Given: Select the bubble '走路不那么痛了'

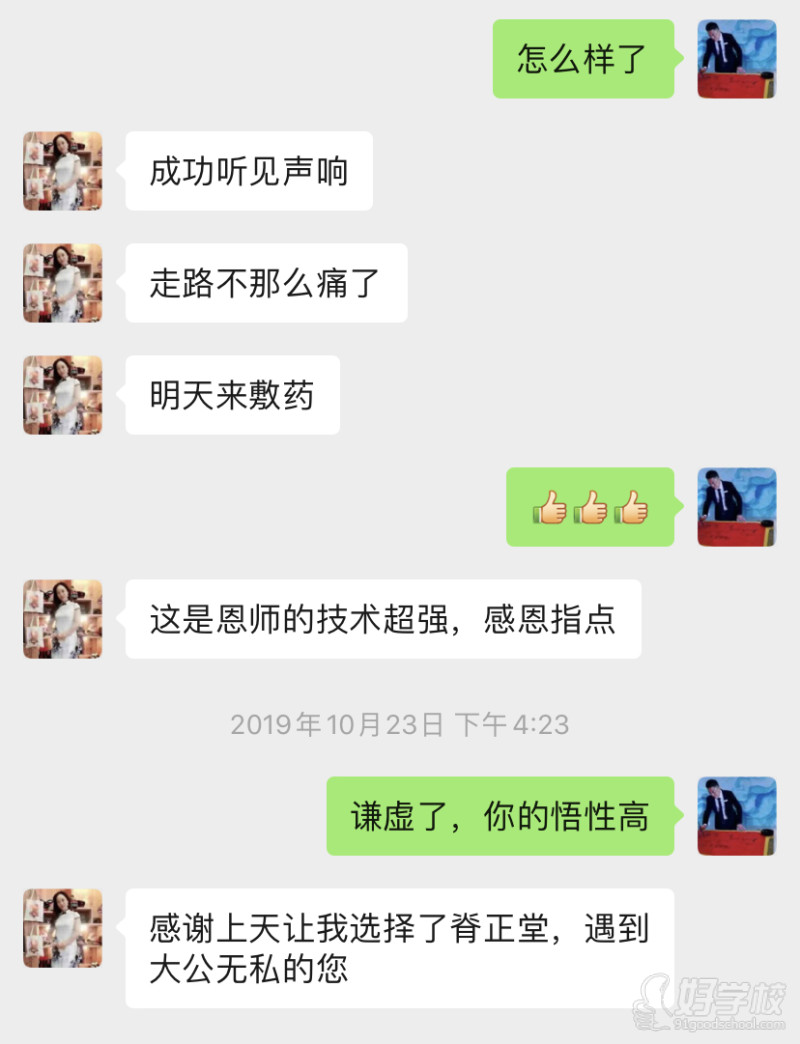Looking at the screenshot, I should coord(265,284).
